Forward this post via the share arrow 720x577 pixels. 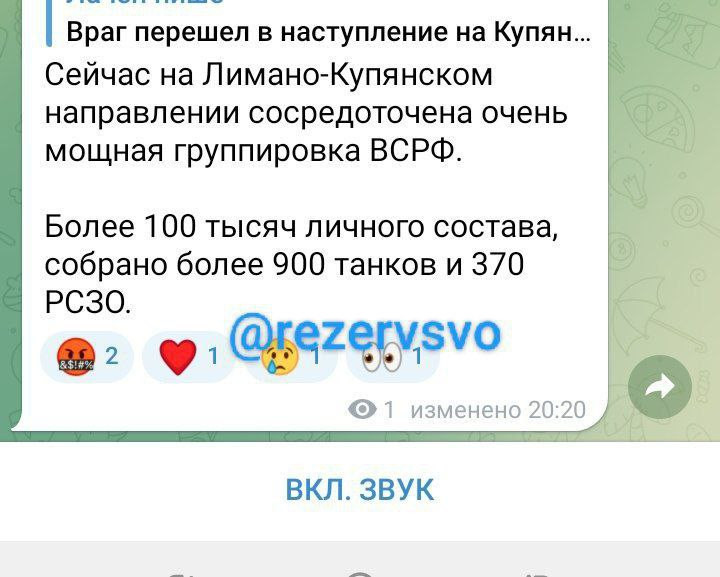[x=660, y=387]
